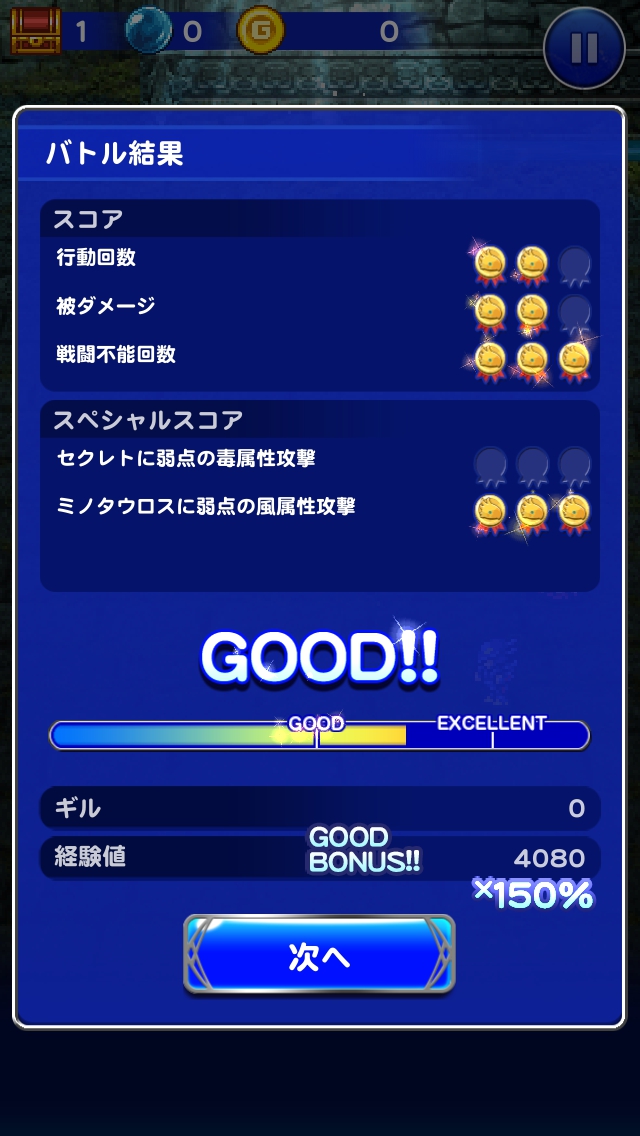Pause the game with the pause icon
640x1136 pixels.
click(x=584, y=47)
